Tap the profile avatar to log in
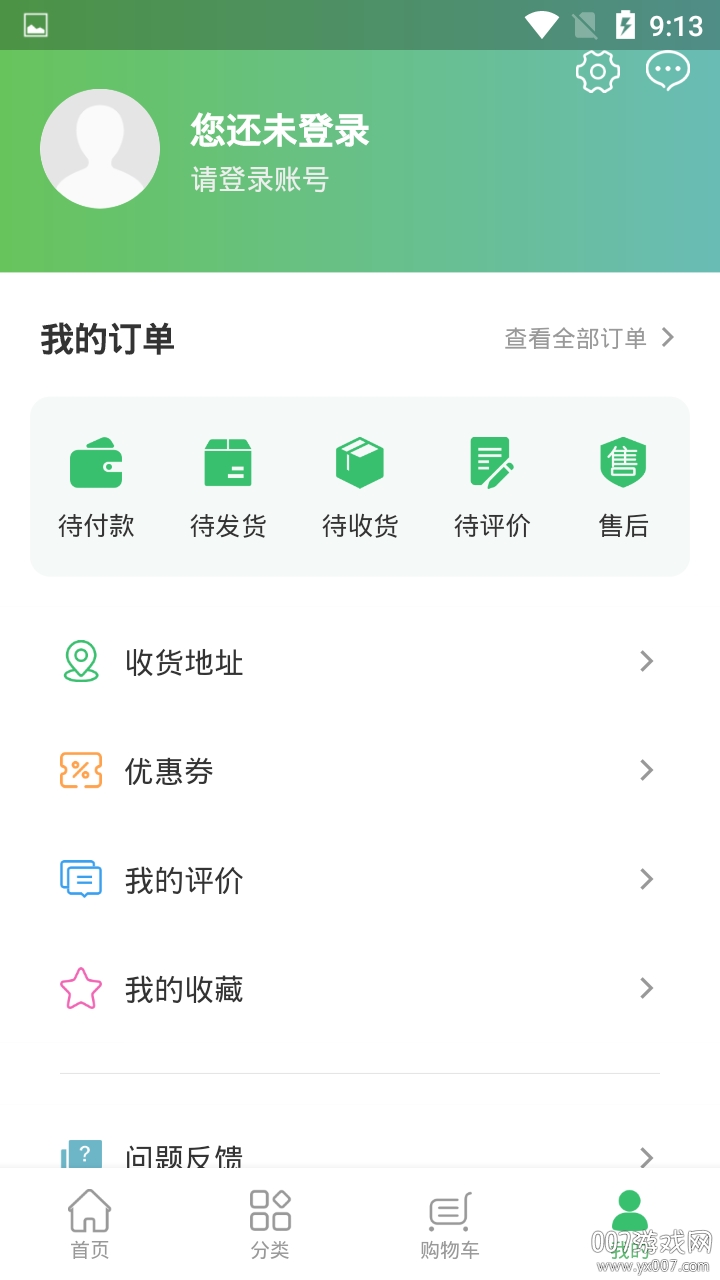This screenshot has height=1280, width=720. pyautogui.click(x=100, y=149)
